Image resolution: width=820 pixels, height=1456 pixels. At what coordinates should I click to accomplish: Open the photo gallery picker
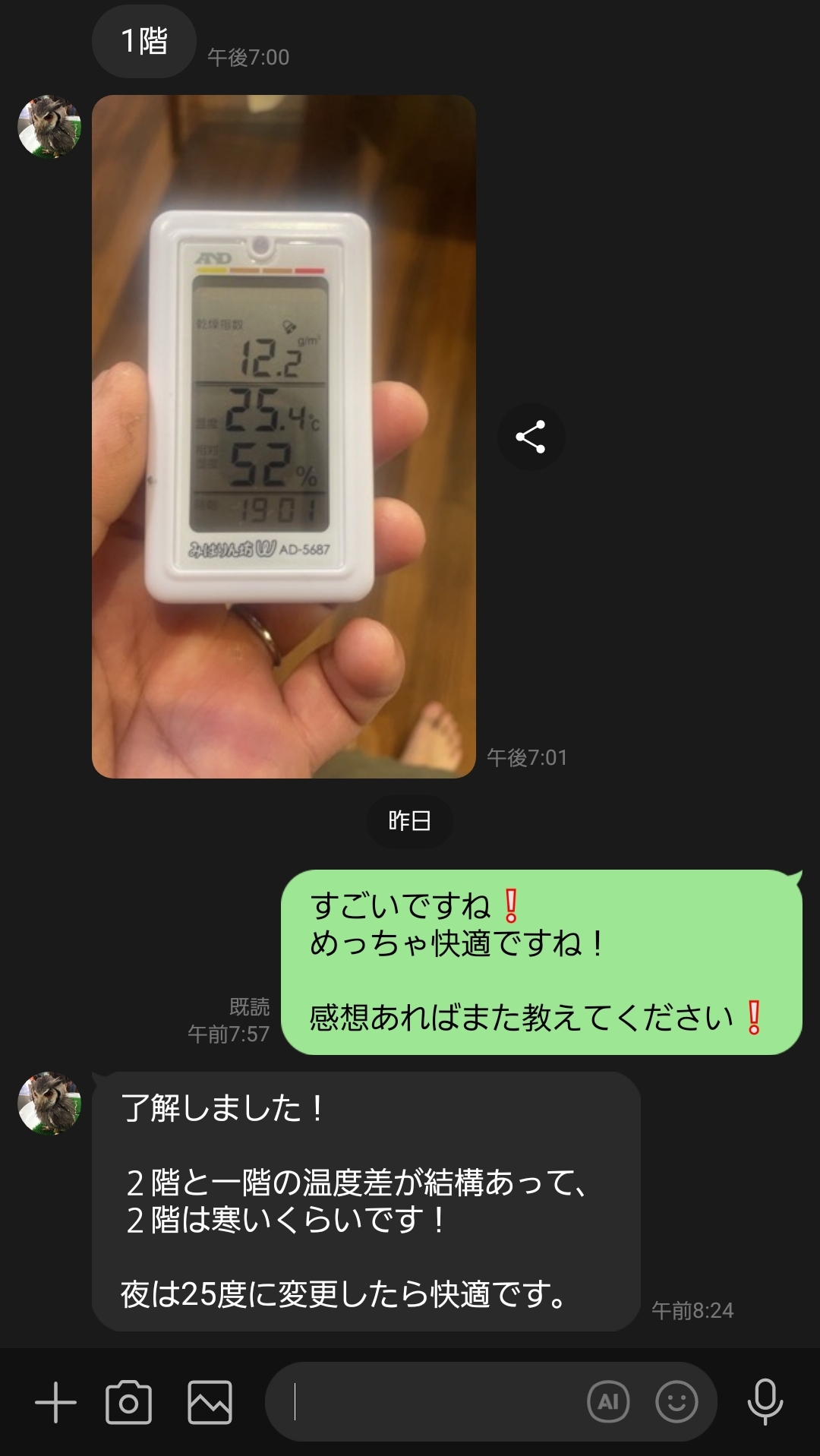click(x=210, y=1402)
